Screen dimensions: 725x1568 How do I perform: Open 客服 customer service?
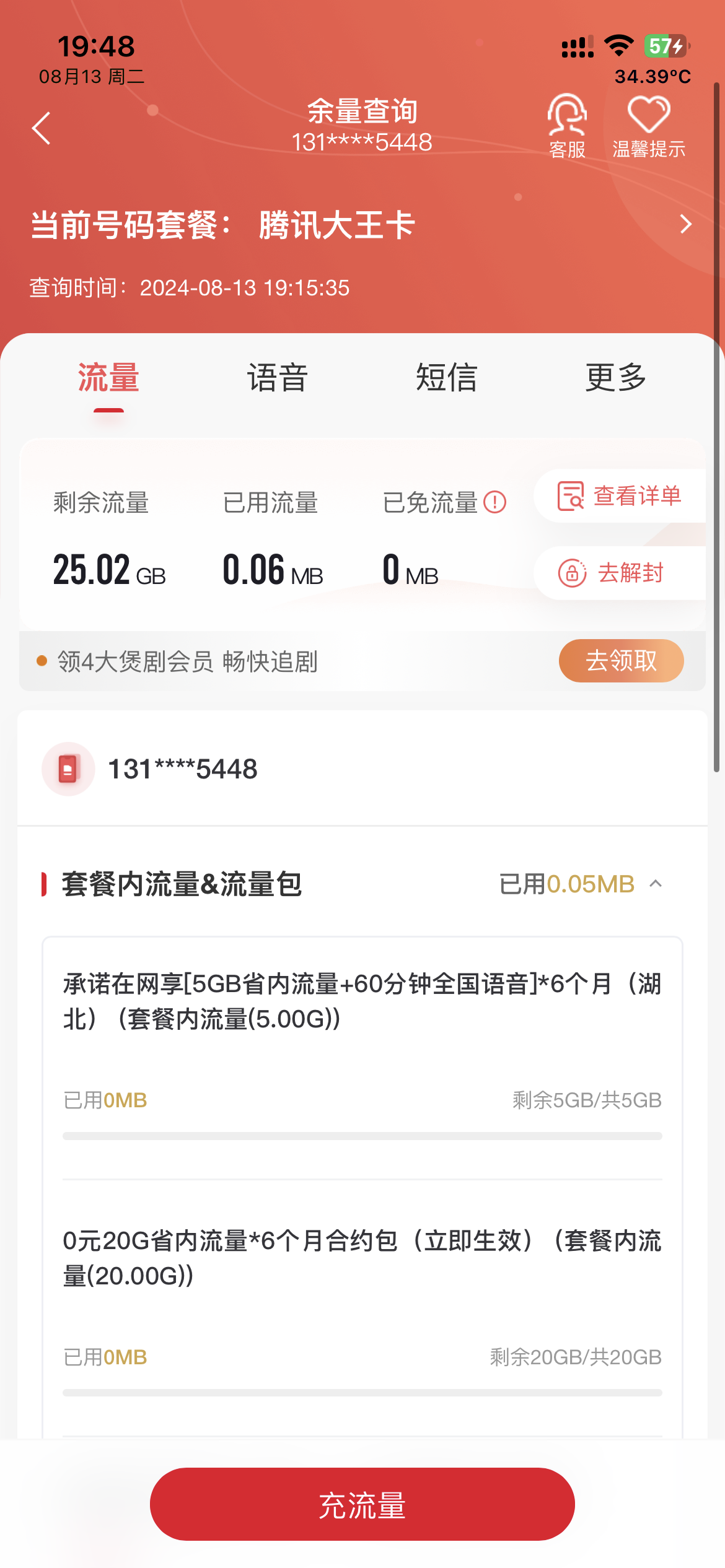coord(567,126)
